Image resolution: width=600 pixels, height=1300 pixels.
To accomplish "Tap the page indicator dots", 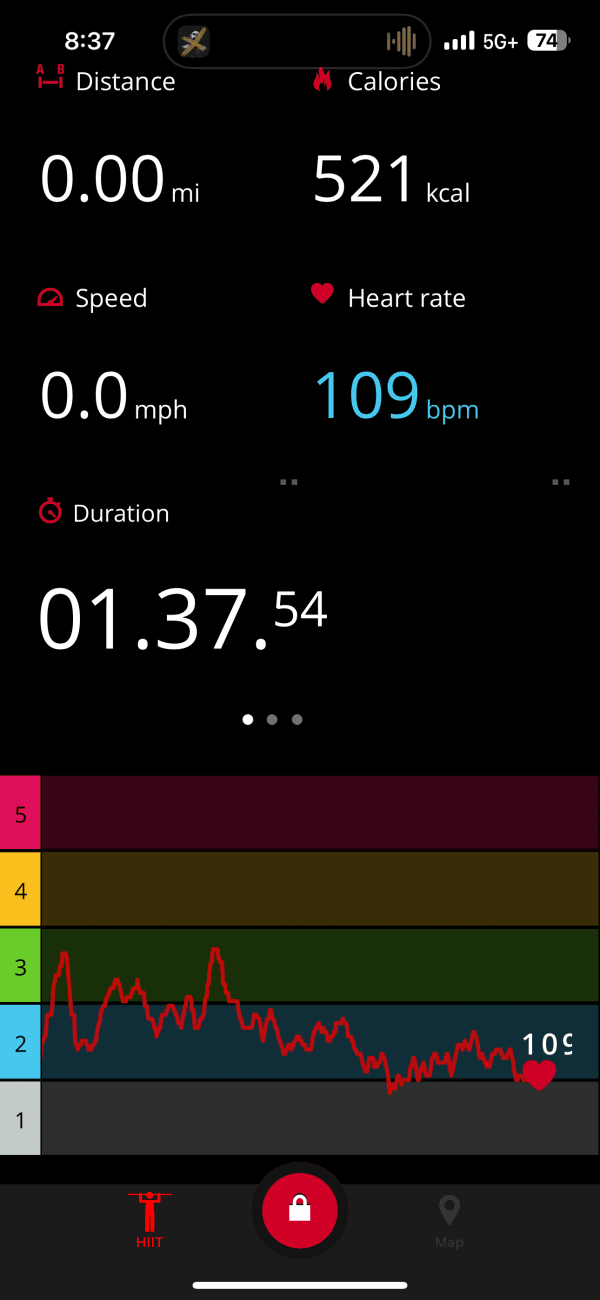I will click(x=272, y=719).
